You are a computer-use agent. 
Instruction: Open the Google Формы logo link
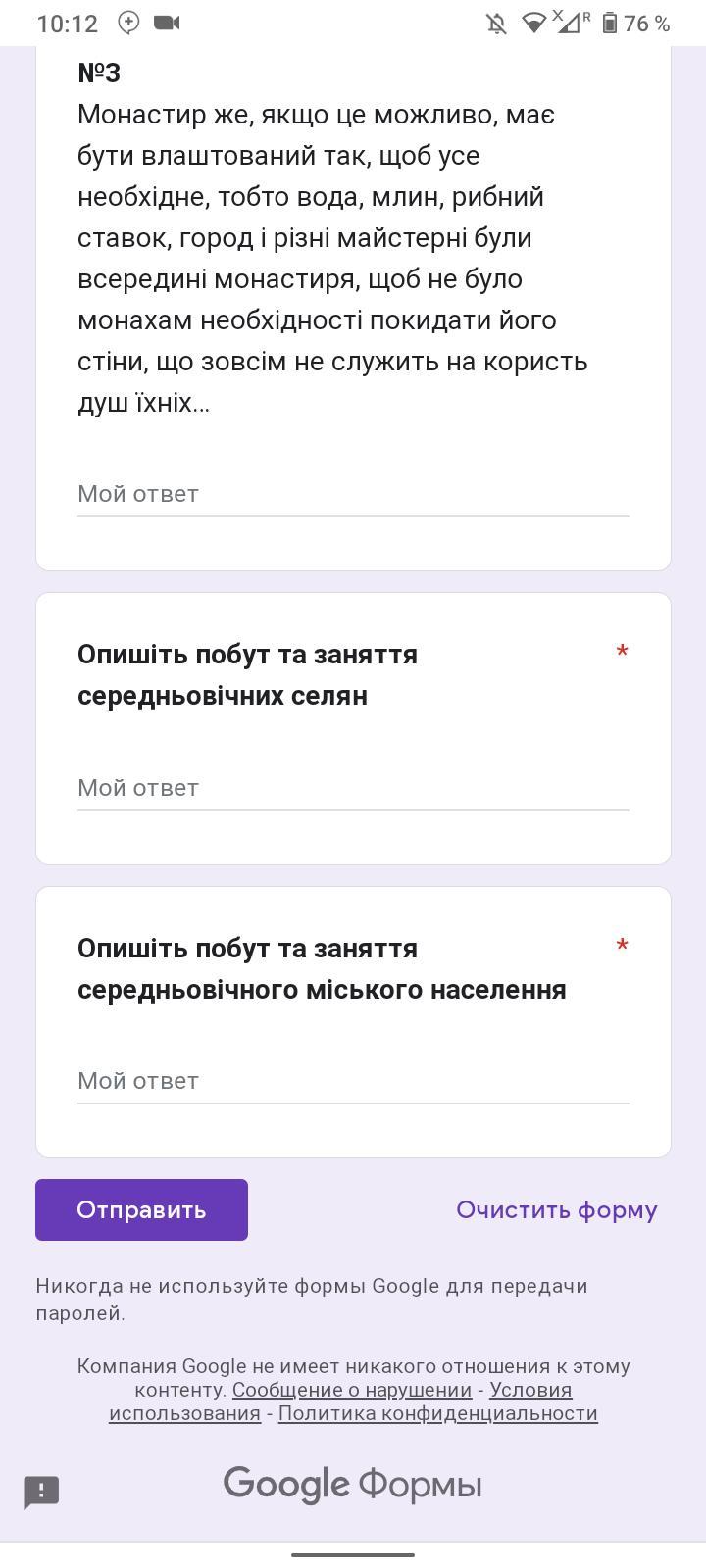[353, 1485]
